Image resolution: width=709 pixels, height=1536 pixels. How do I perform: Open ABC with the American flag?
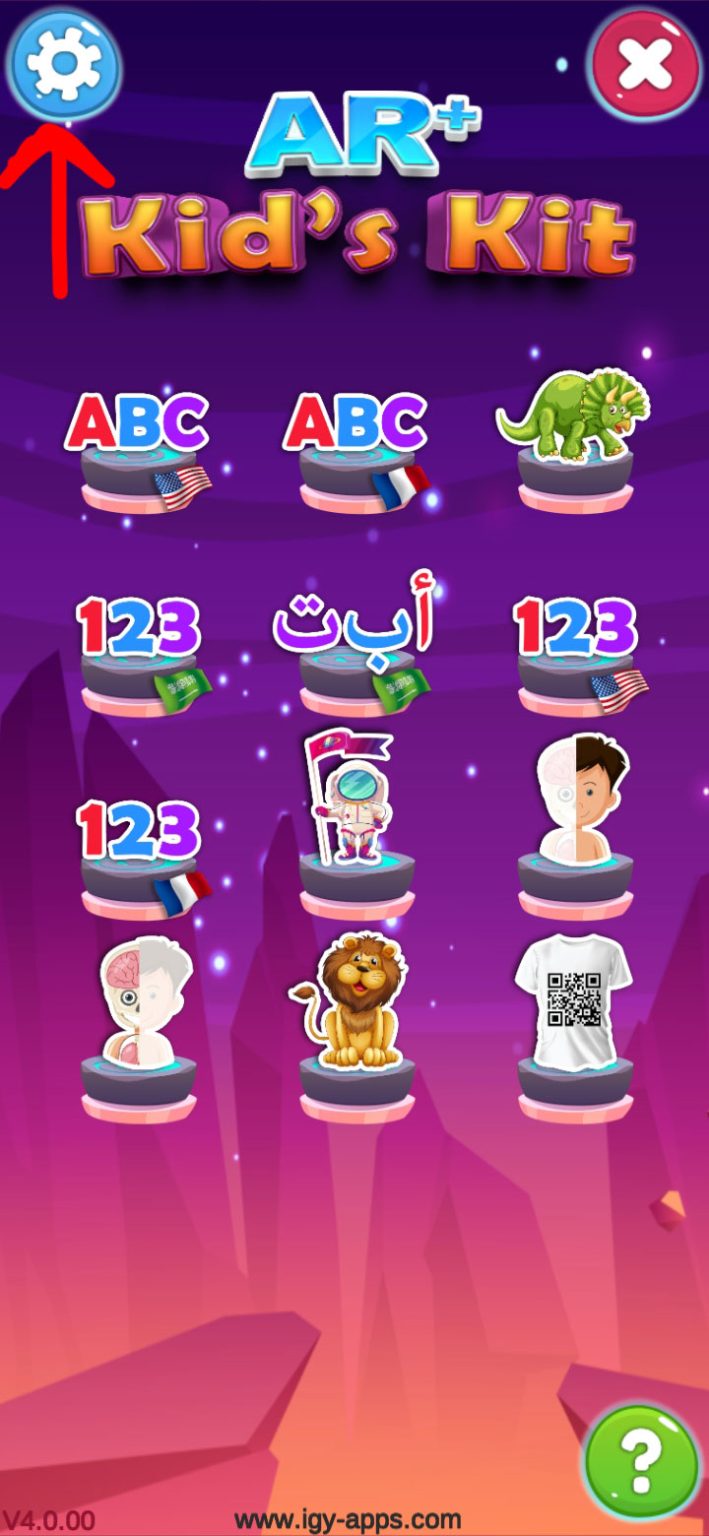pyautogui.click(x=139, y=447)
